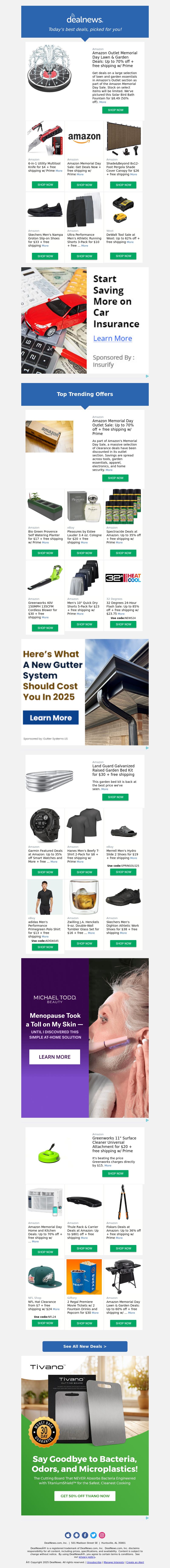The height and width of the screenshot is (1568, 170).
Task: Open Shop Now for adidas Men's Polo Shirt
Action: [x=45, y=947]
